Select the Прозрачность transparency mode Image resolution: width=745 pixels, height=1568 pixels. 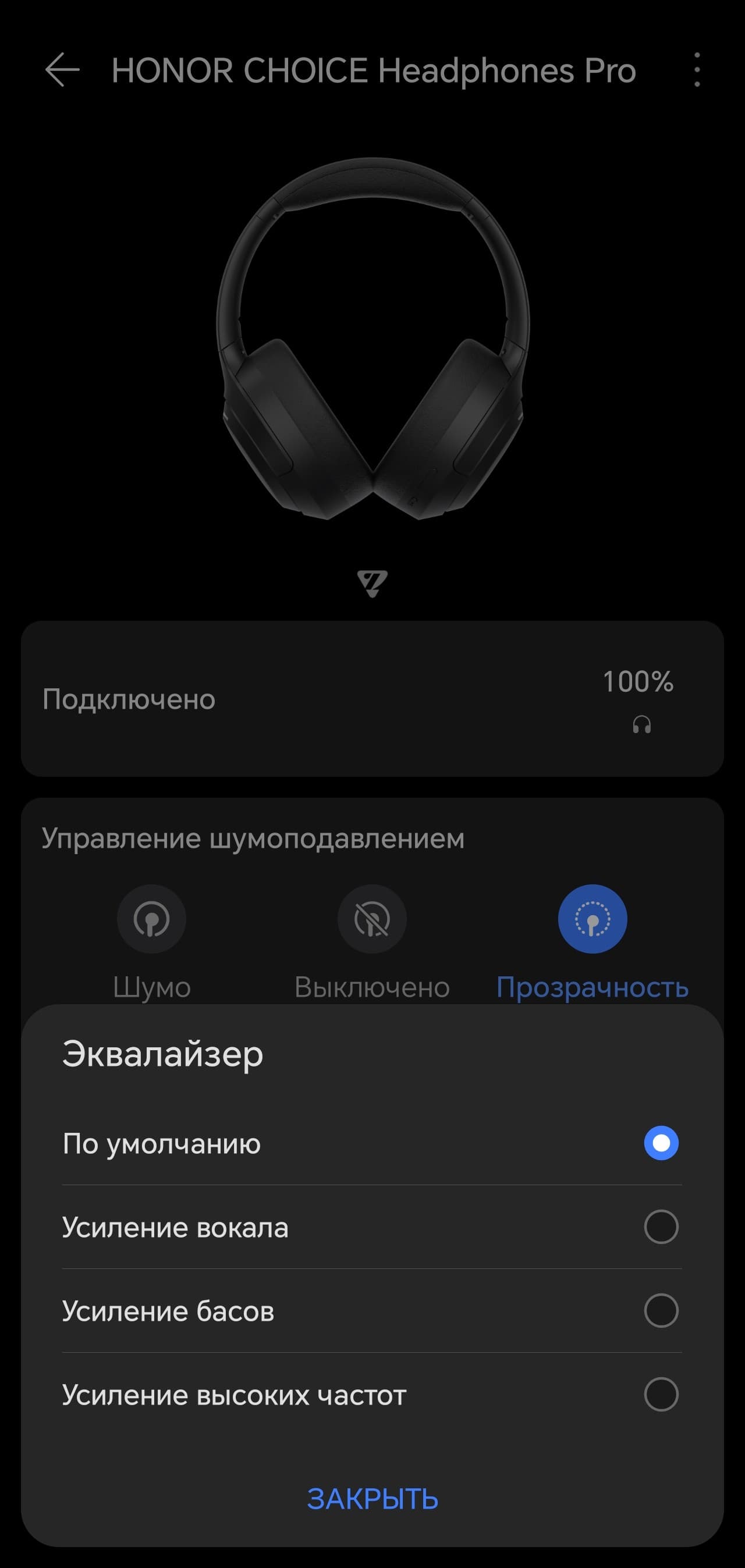point(592,919)
